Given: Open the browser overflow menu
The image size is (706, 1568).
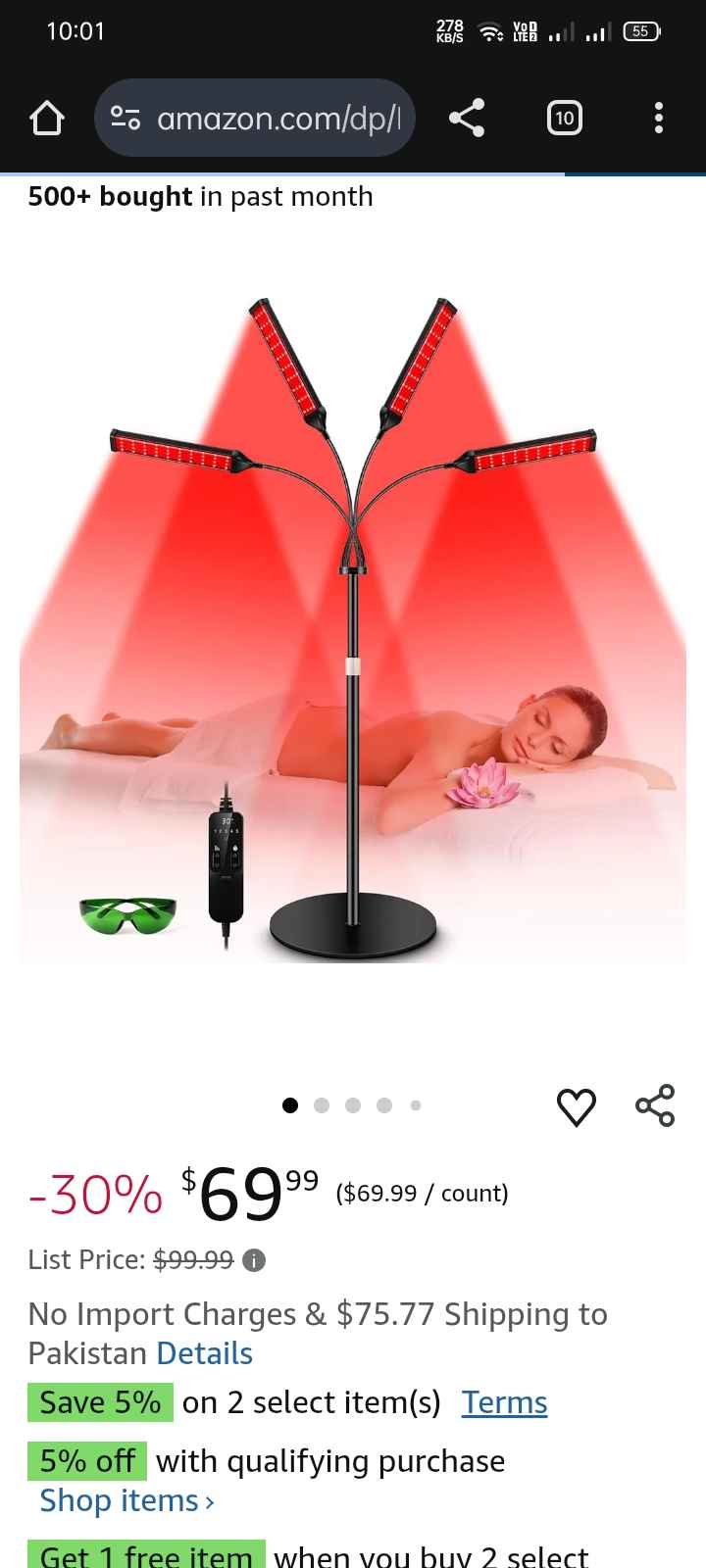Looking at the screenshot, I should tap(659, 119).
